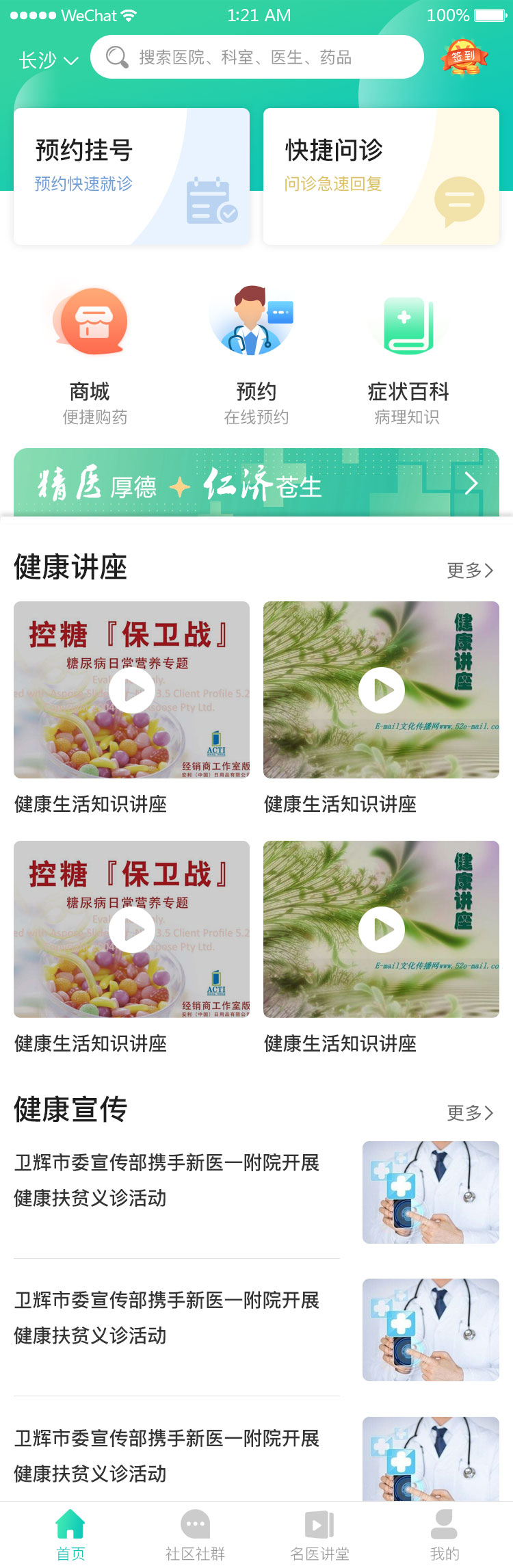Open 症状百科 symptom encyclopedia
Viewport: 513px width, 1568px height.
(x=408, y=356)
